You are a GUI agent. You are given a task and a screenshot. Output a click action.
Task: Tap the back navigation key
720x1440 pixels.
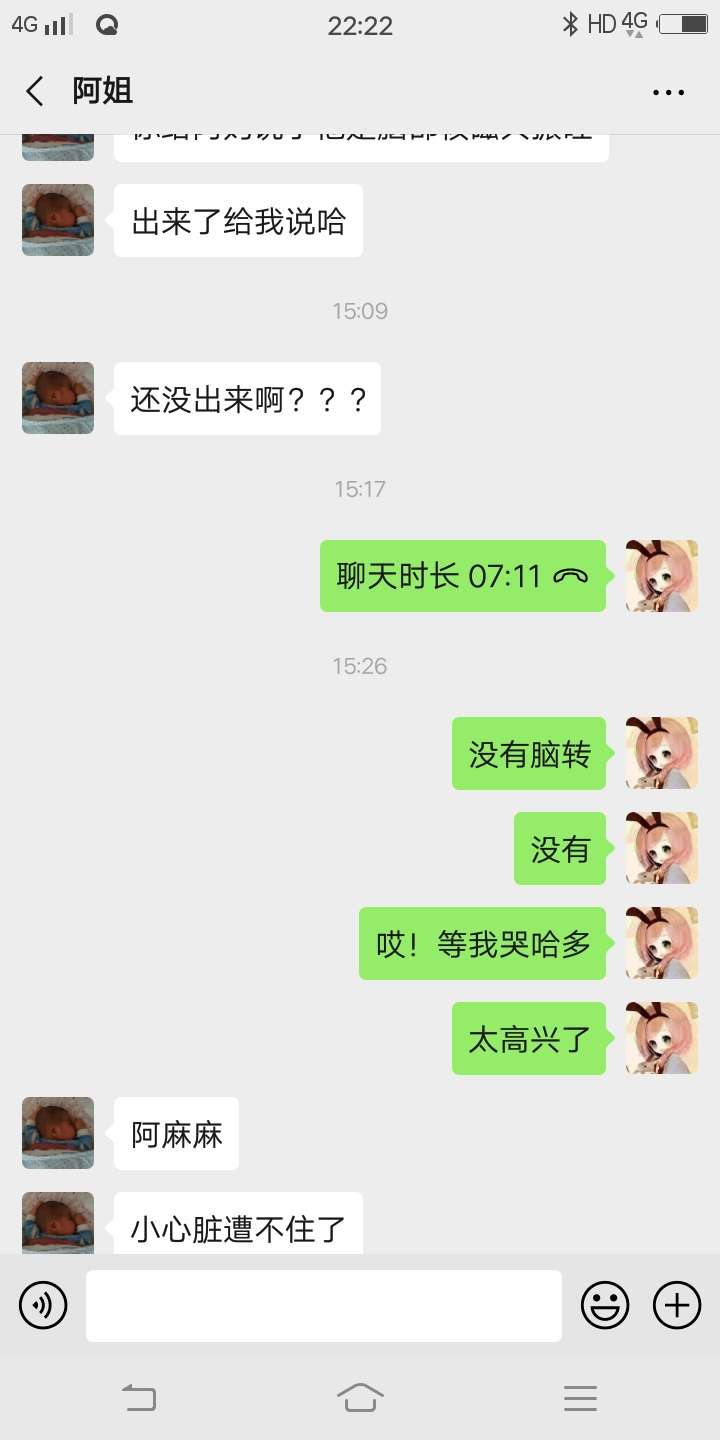140,1397
